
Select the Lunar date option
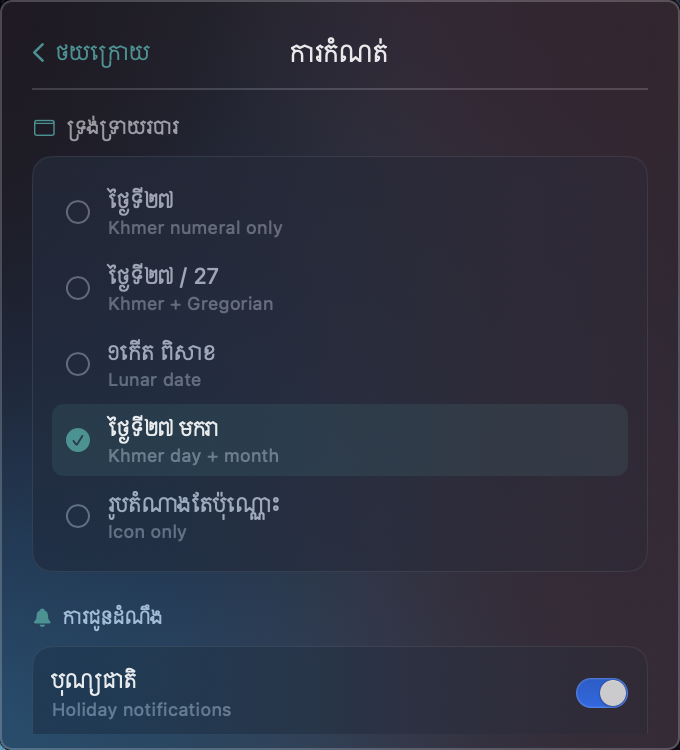78,364
